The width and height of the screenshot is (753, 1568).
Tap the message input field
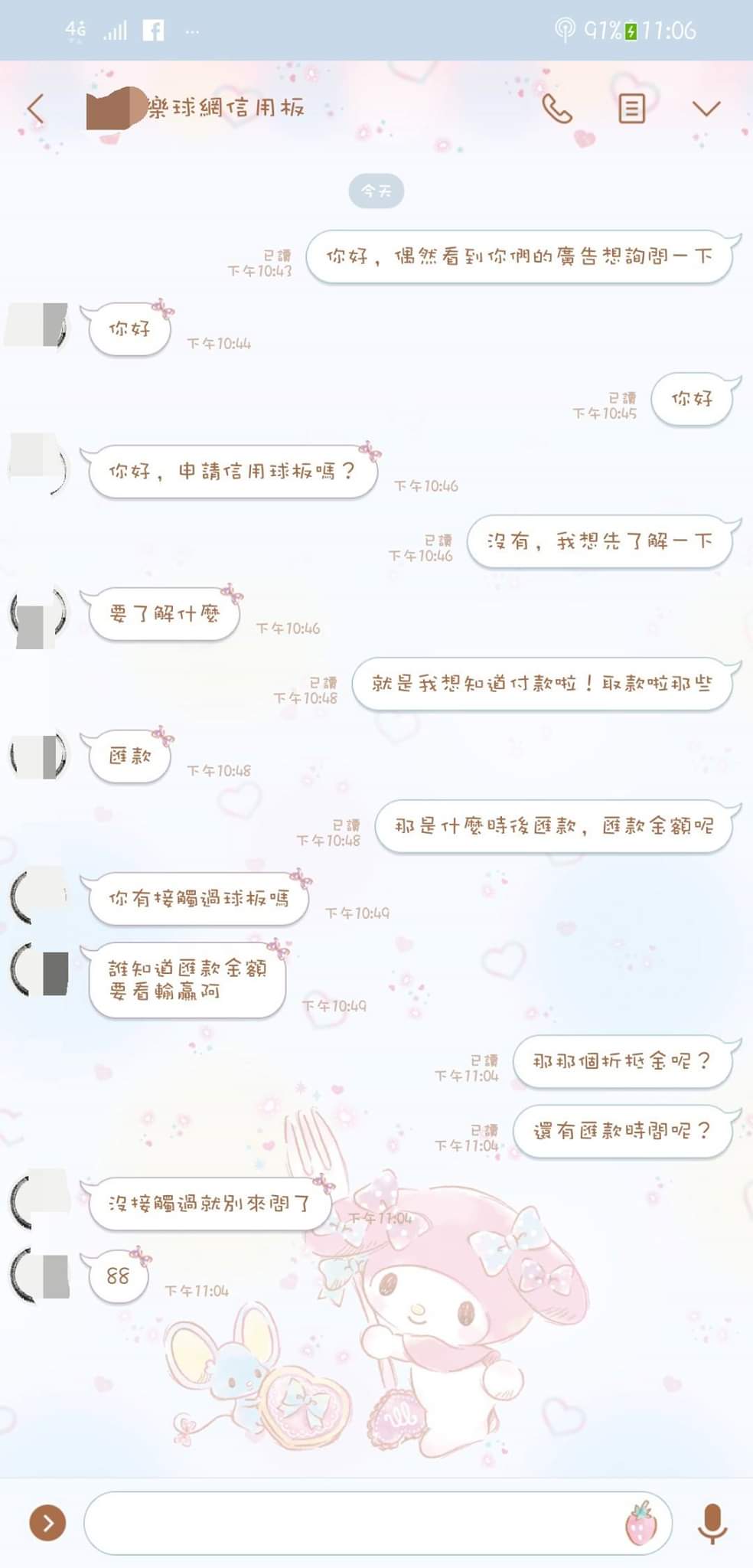352,1523
